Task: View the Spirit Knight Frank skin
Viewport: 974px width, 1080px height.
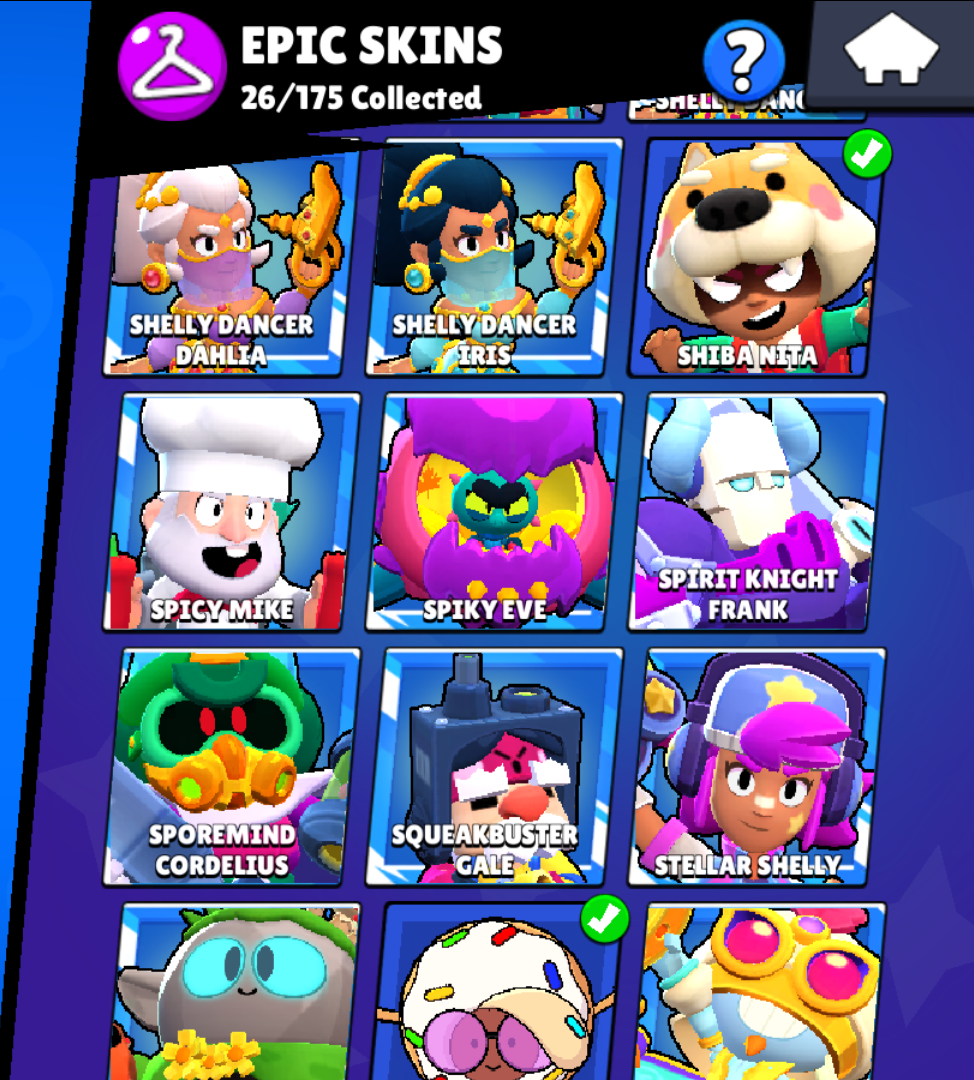Action: (758, 512)
